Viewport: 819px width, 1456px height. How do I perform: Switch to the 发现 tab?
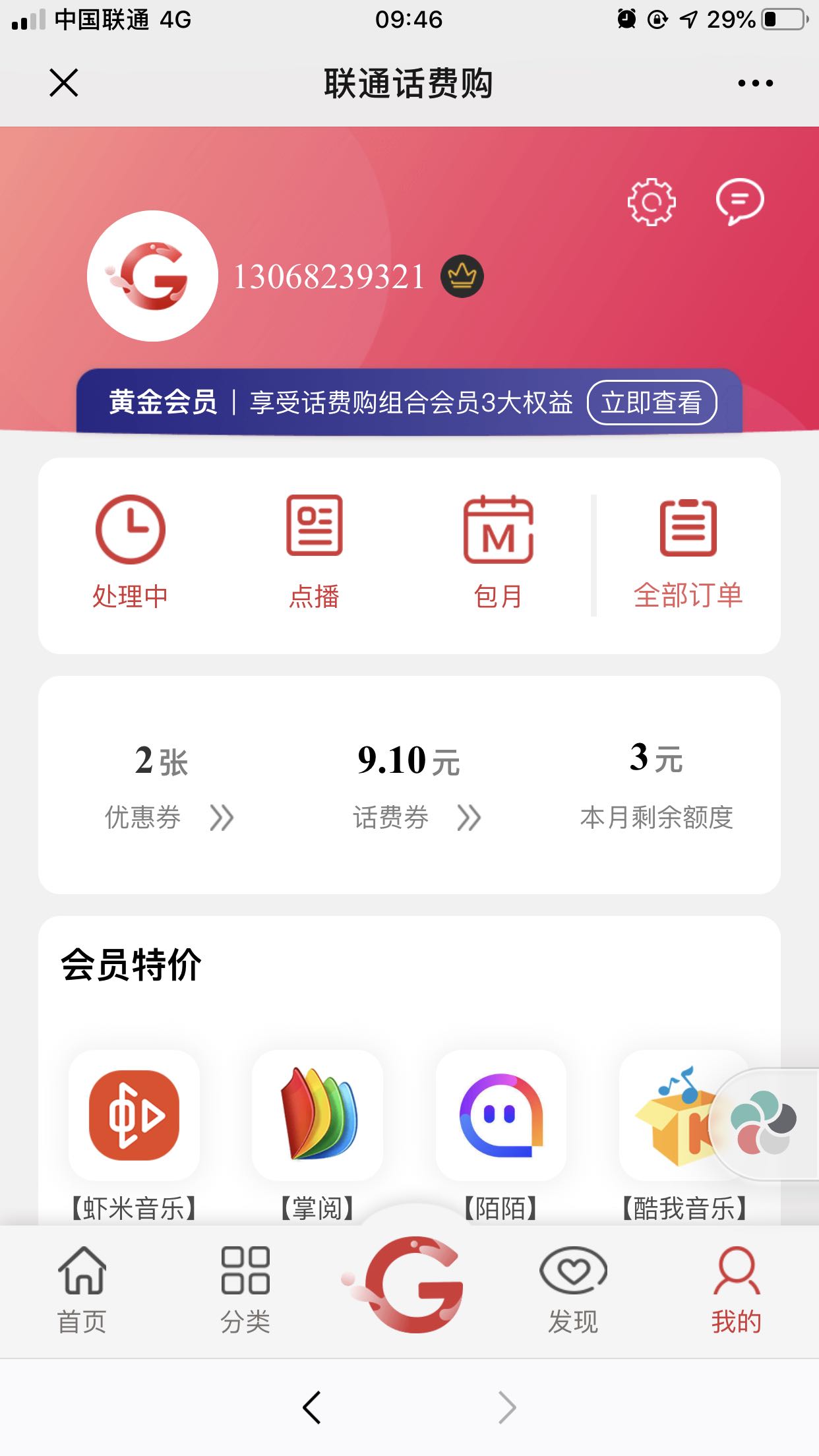(573, 1290)
